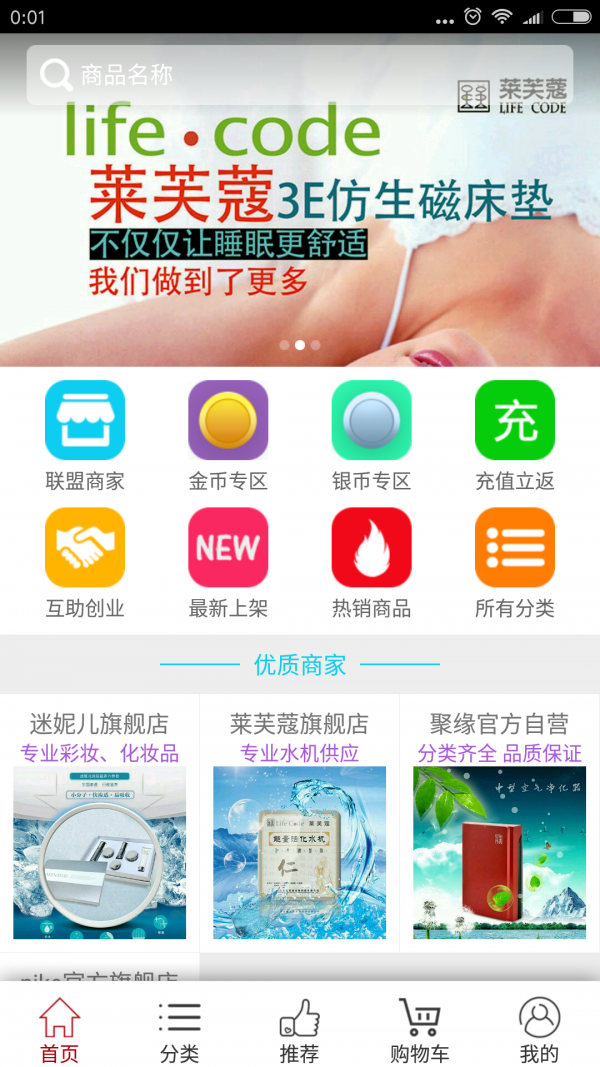The image size is (600, 1067).
Task: Open 联盟商家 section
Action: coord(85,434)
